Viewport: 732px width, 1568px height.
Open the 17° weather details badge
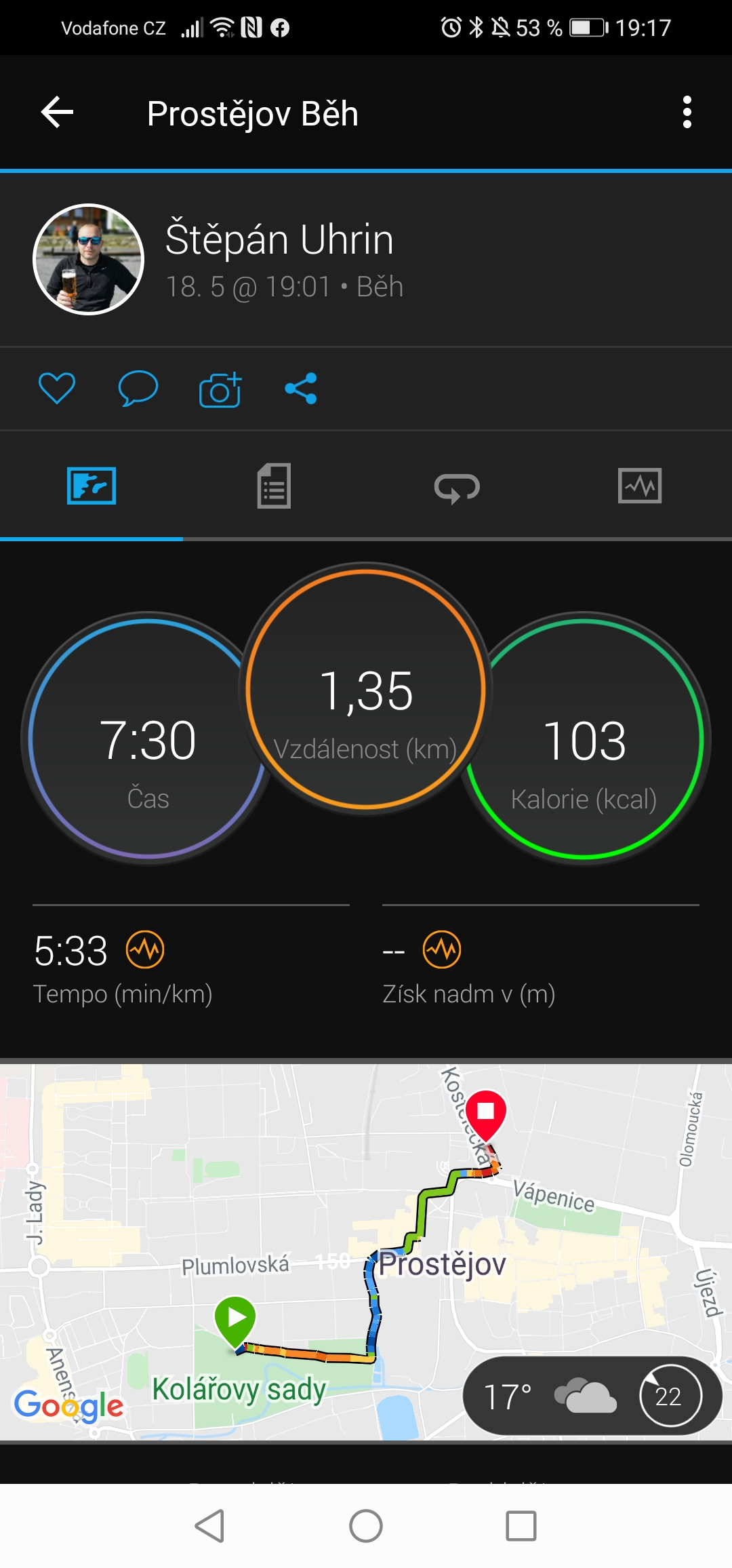(592, 1396)
